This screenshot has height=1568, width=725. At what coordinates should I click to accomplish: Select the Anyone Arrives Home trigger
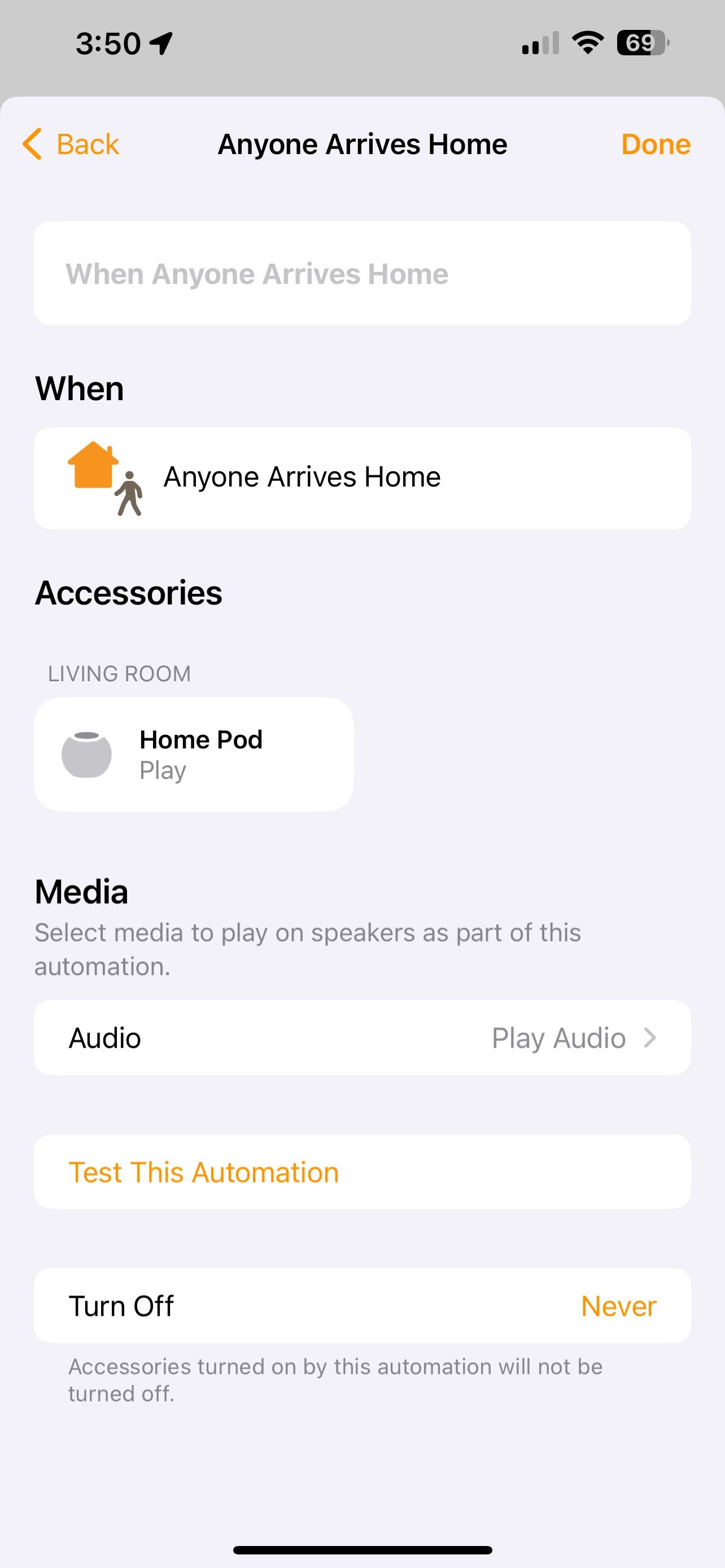pyautogui.click(x=362, y=477)
